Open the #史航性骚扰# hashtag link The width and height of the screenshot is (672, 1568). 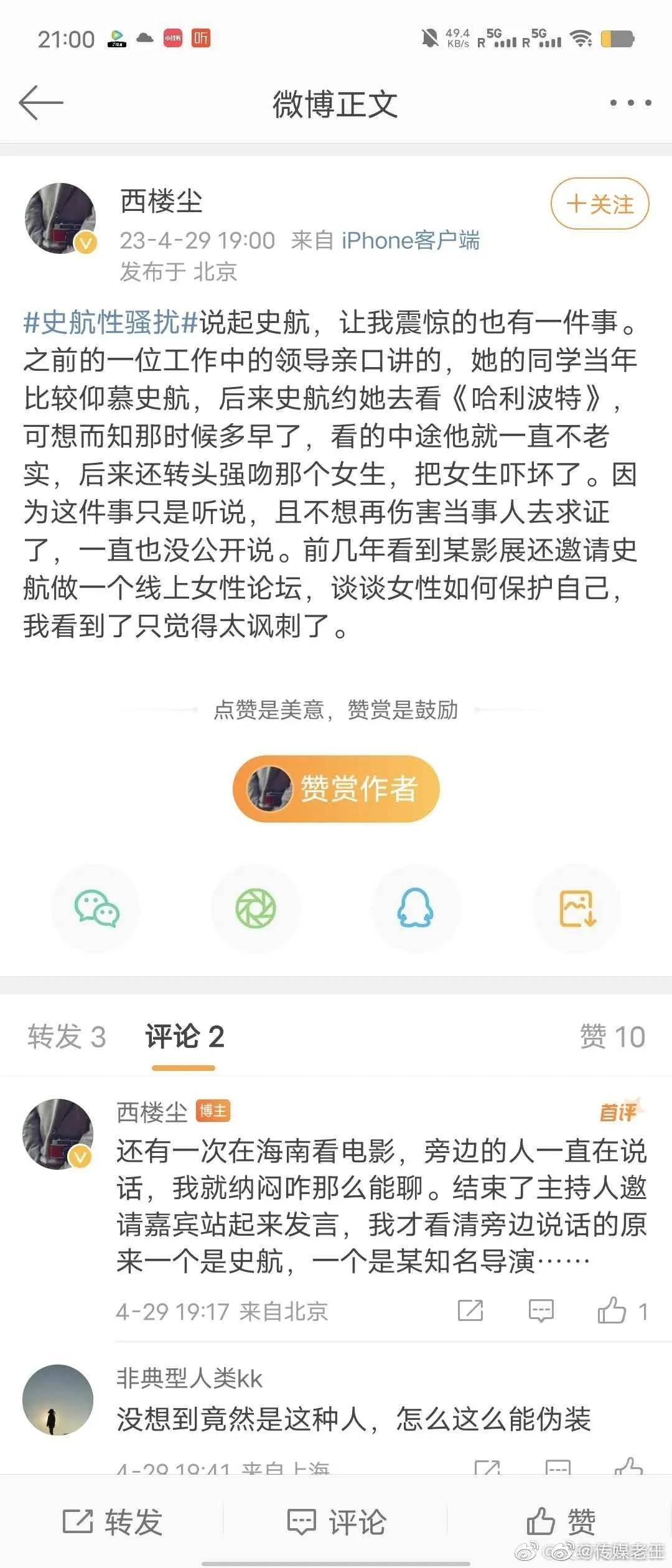click(111, 322)
